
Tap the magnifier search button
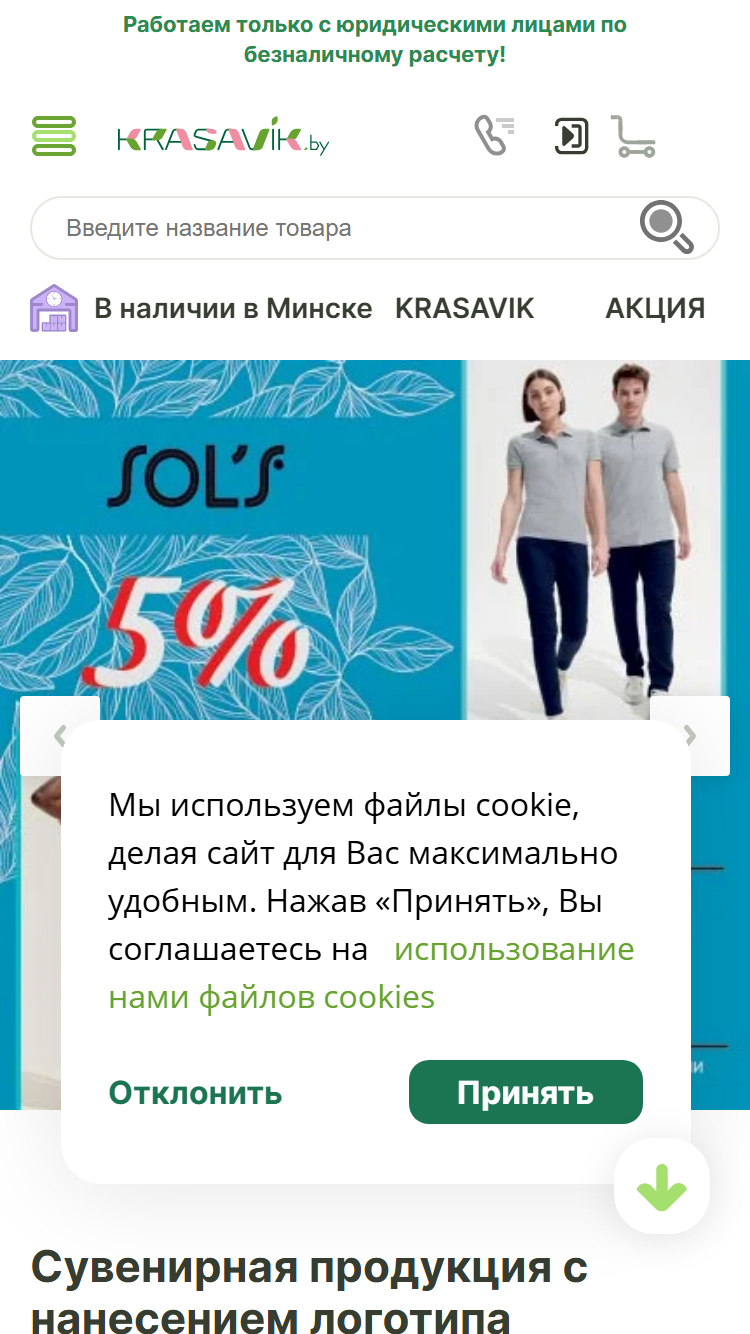(x=667, y=227)
